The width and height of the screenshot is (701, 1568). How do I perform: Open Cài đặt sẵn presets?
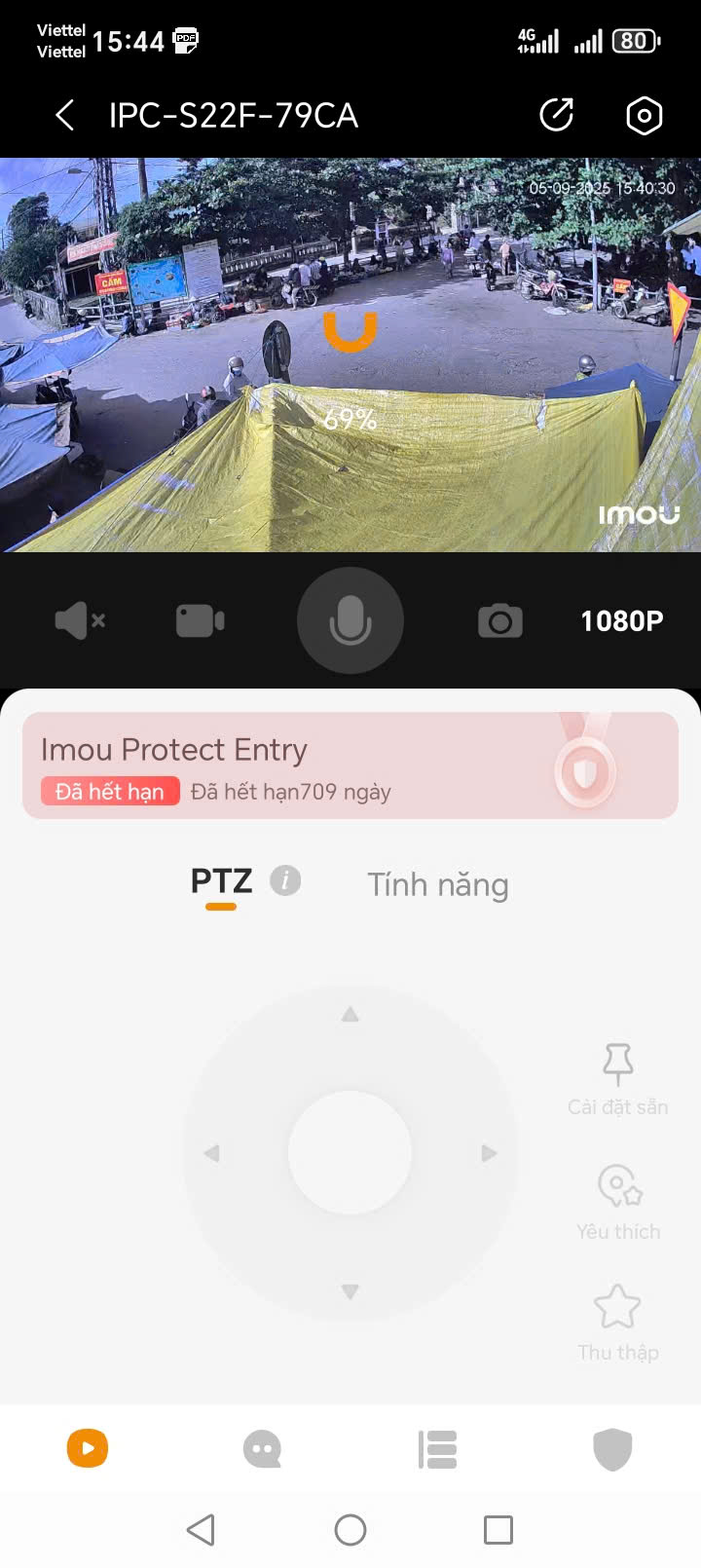(x=618, y=1077)
